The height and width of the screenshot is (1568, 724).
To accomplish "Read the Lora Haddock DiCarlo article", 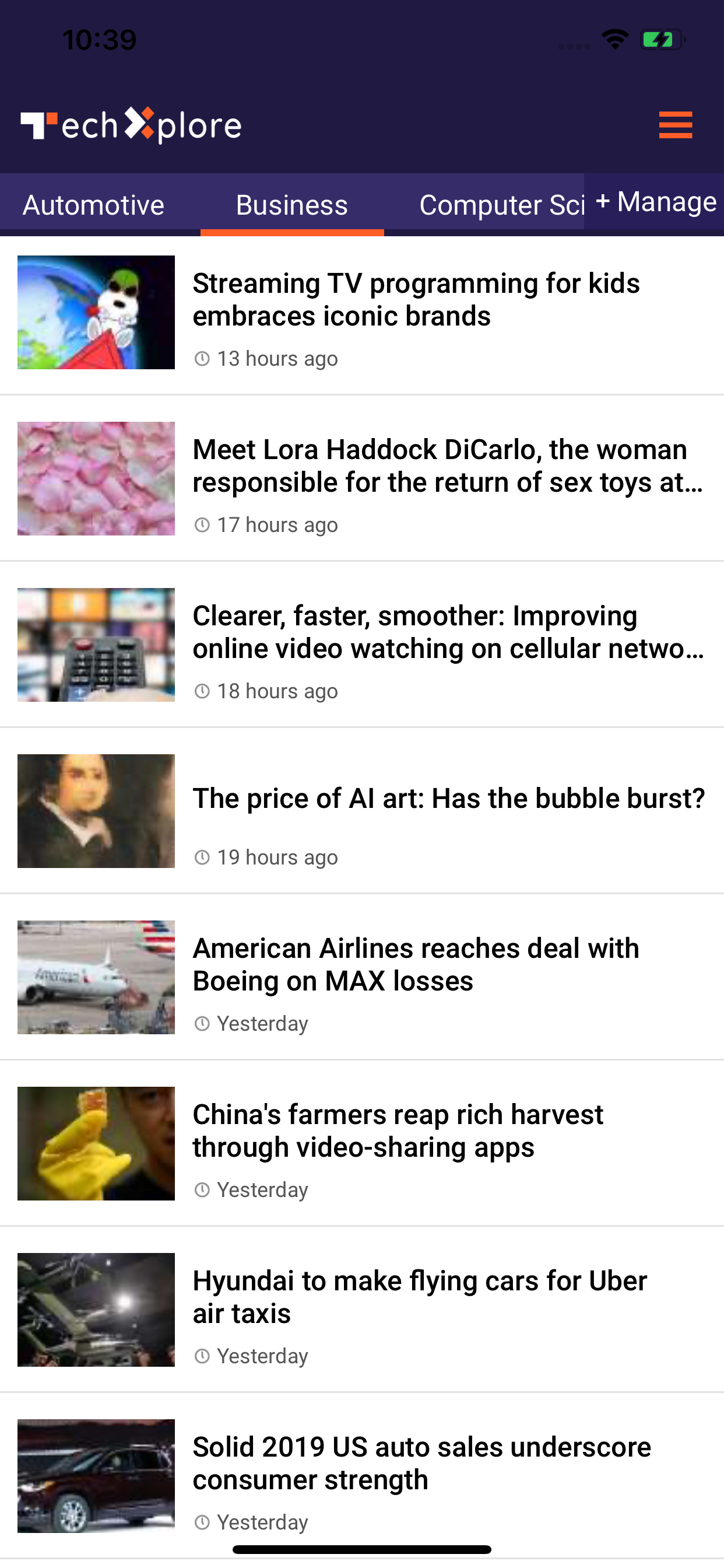I will coord(448,466).
